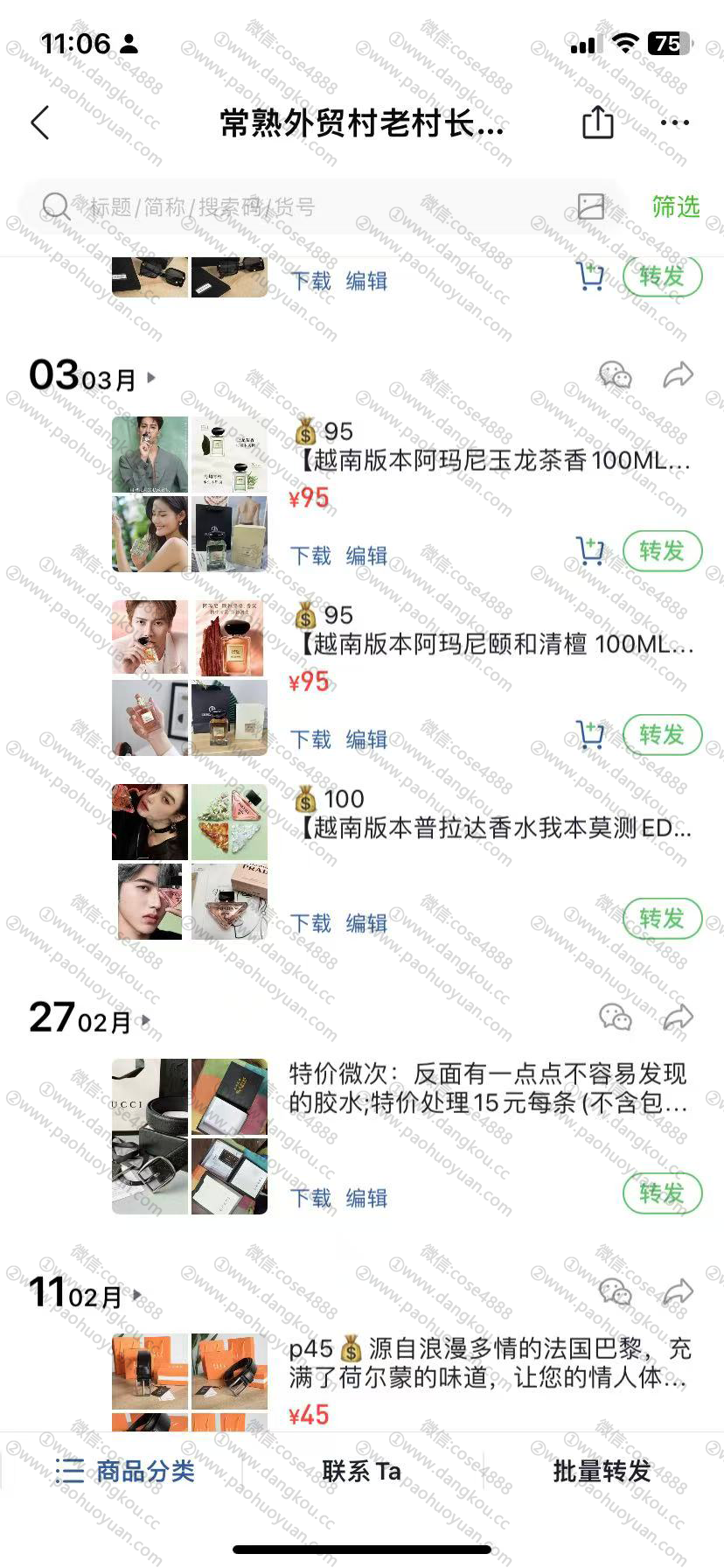Open 商品分类 product categories
The image size is (724, 1568).
pos(125,1471)
